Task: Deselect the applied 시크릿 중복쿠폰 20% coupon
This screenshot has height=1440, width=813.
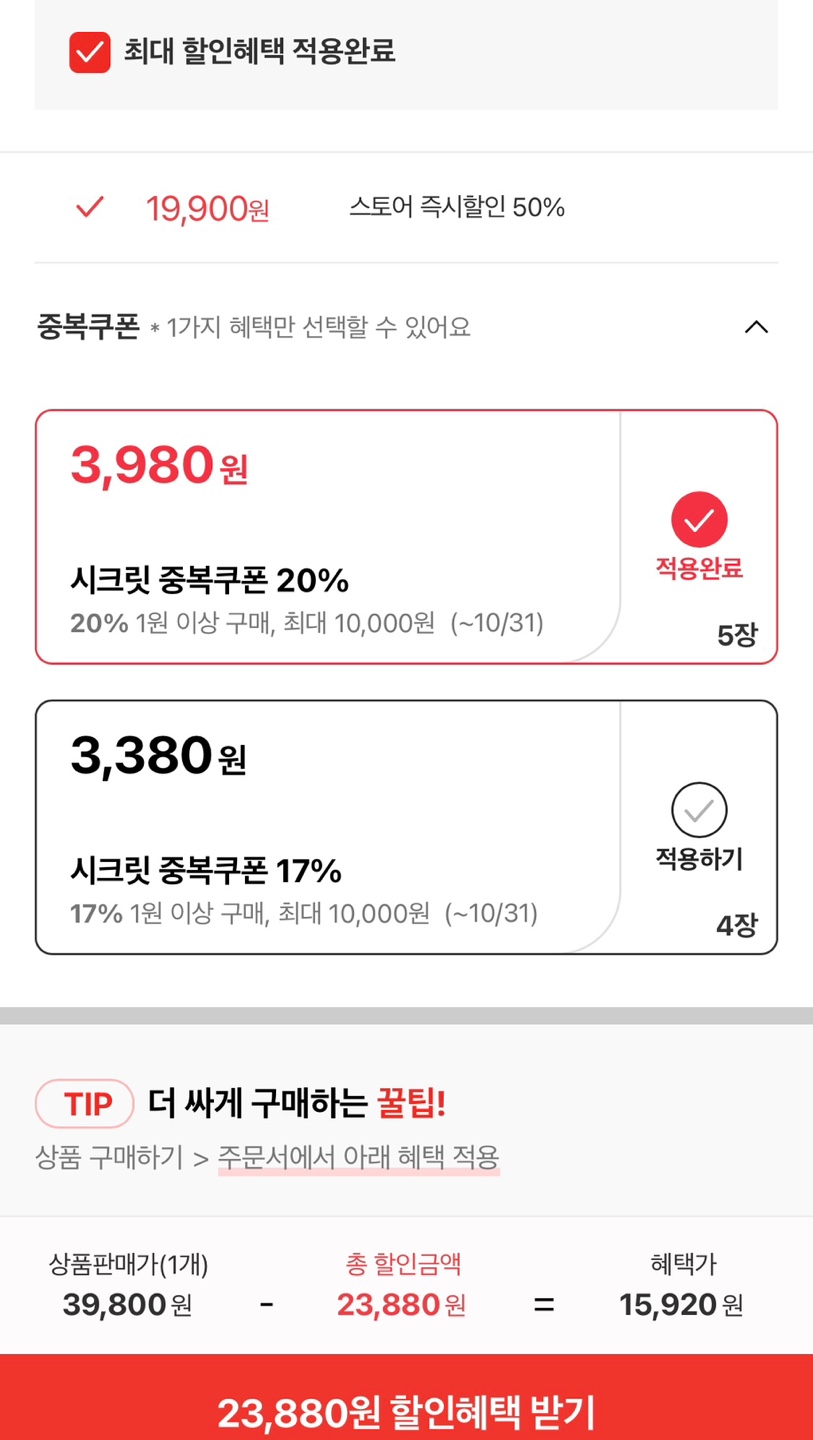Action: [699, 520]
